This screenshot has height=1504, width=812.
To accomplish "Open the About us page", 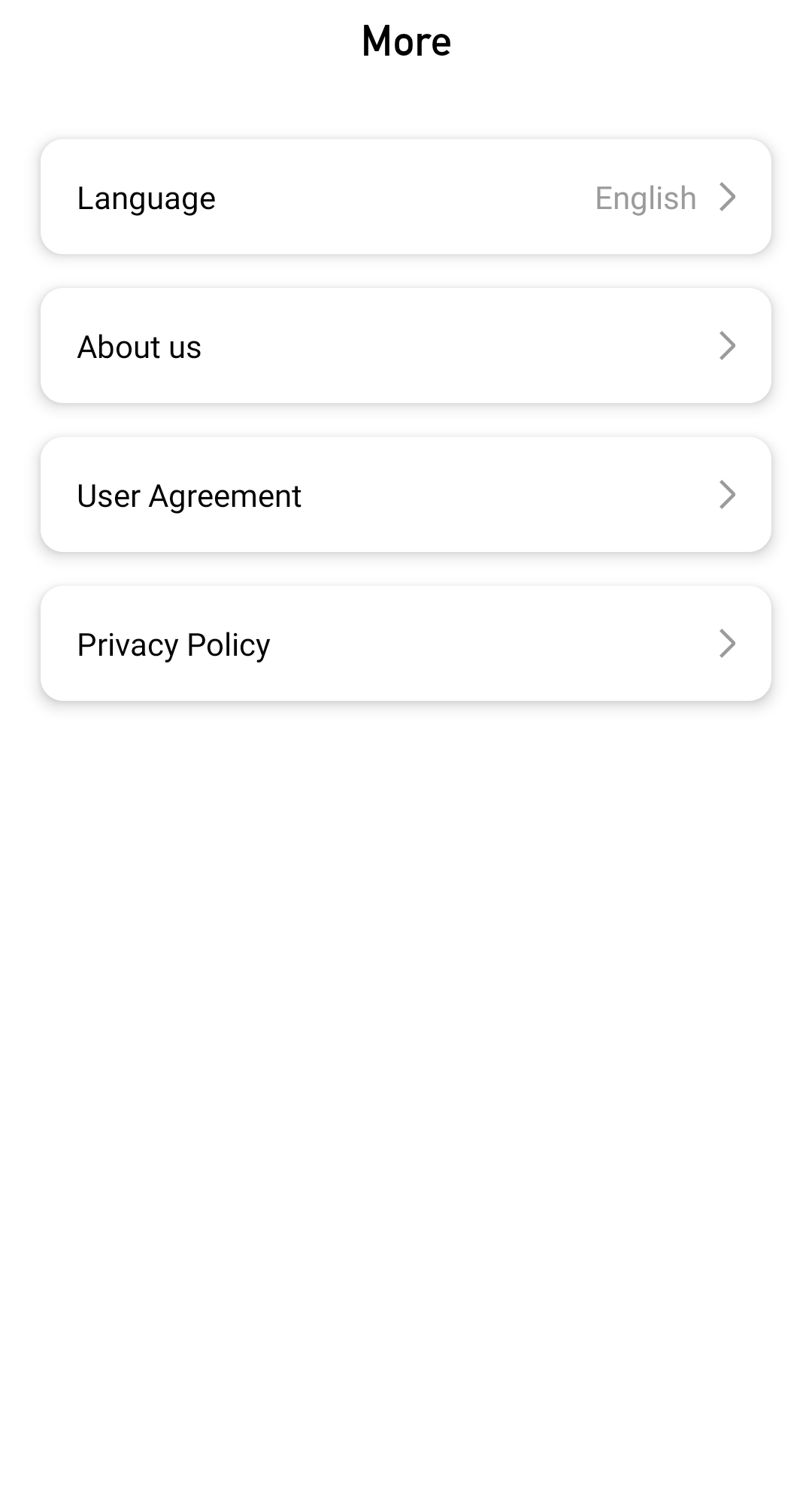I will coord(406,346).
